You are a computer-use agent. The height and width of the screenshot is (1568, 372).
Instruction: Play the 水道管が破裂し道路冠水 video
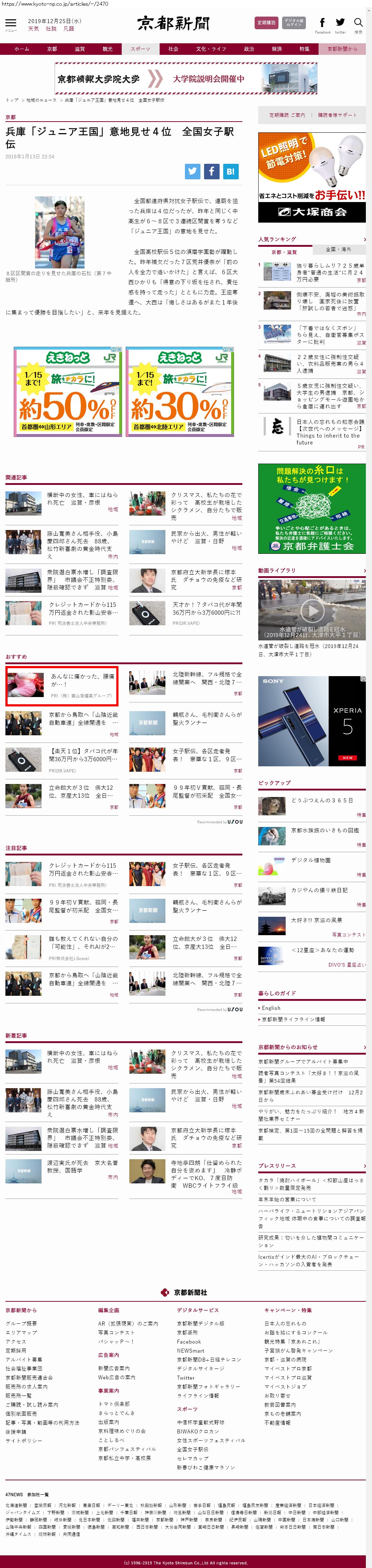coord(312,610)
